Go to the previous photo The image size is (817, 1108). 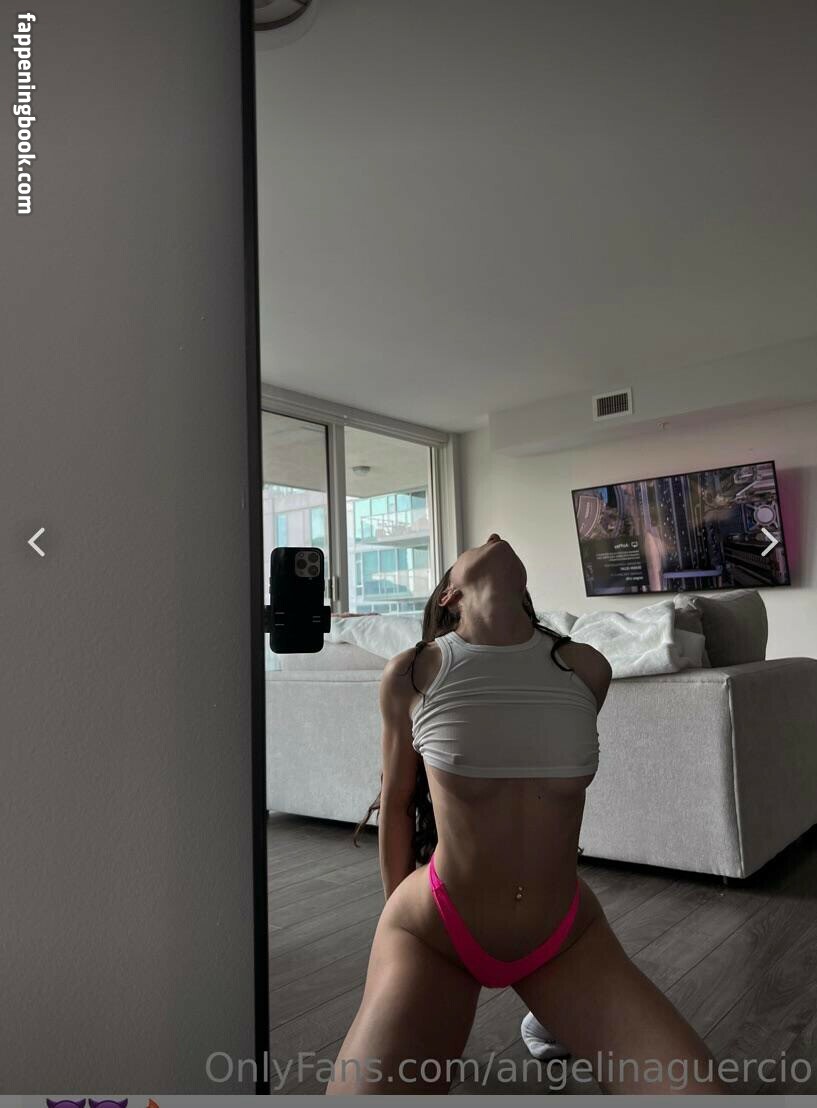point(37,542)
